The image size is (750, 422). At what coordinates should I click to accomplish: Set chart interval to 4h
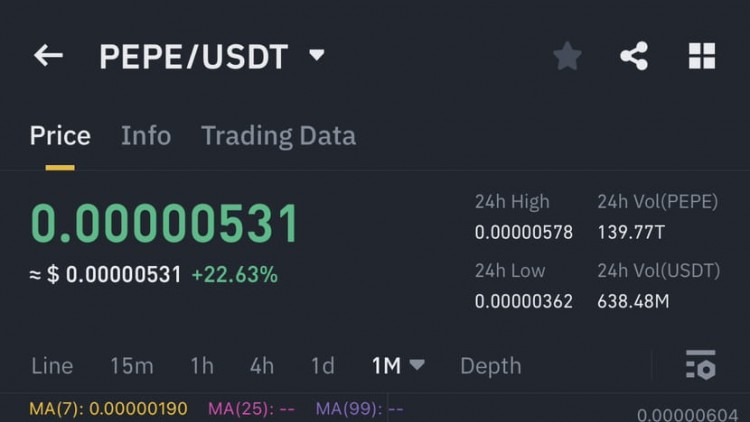pyautogui.click(x=262, y=366)
